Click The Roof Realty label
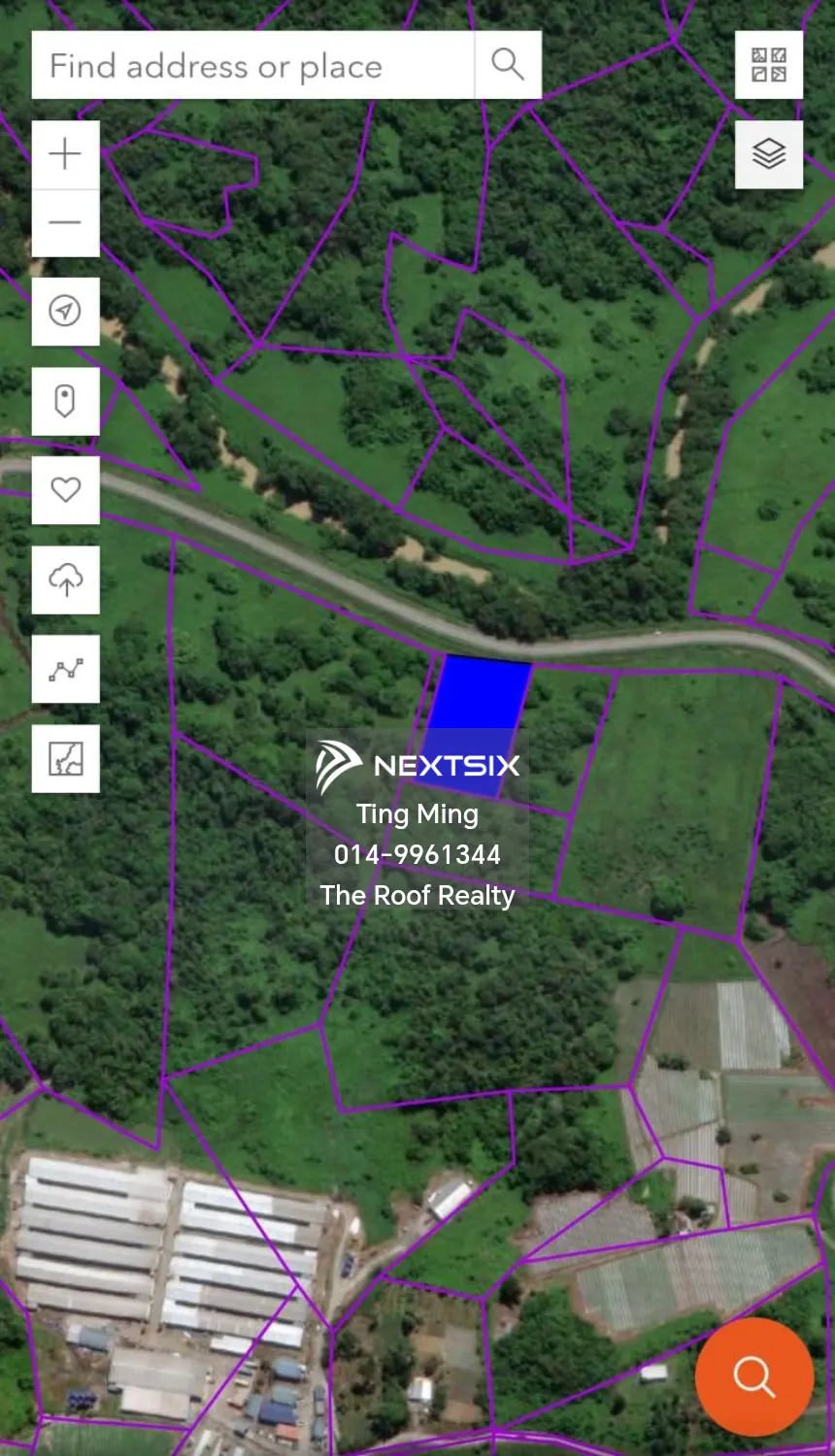835x1456 pixels. point(417,896)
